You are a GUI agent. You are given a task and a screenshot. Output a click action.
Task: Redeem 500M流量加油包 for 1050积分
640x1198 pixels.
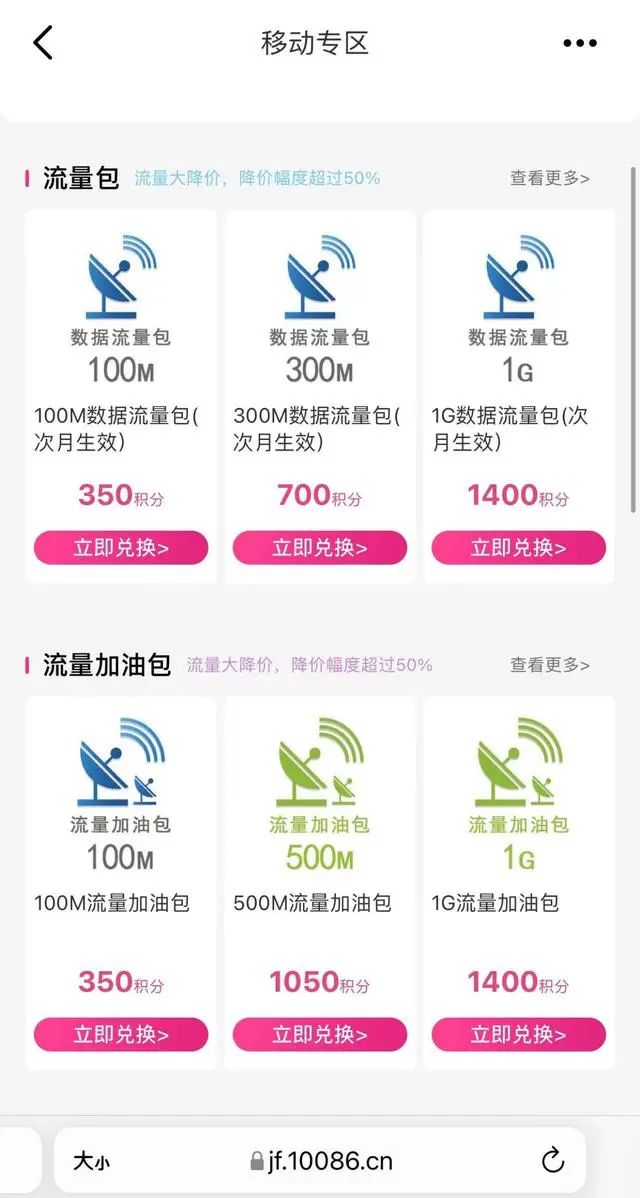tap(320, 1035)
